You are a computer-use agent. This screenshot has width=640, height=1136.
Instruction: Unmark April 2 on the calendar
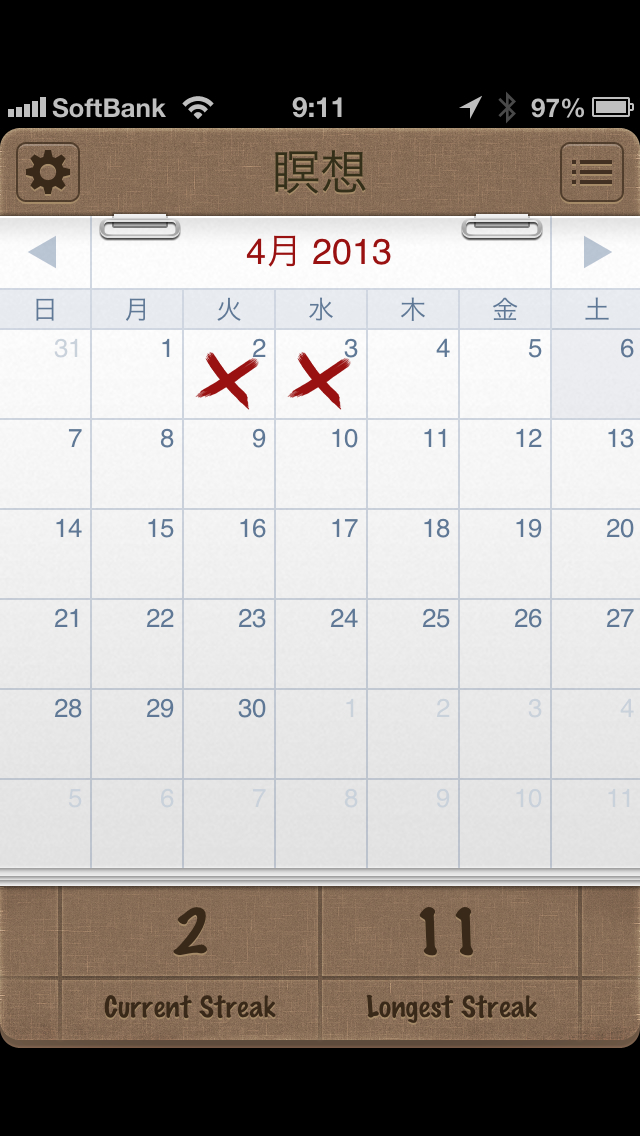(x=229, y=375)
